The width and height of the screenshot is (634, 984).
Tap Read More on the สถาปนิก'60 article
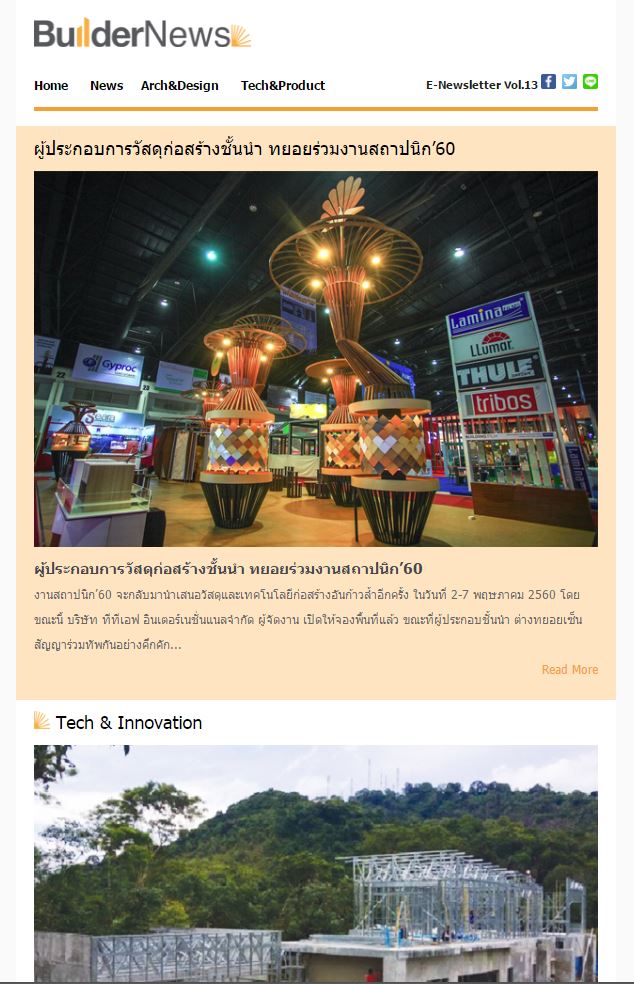(569, 670)
